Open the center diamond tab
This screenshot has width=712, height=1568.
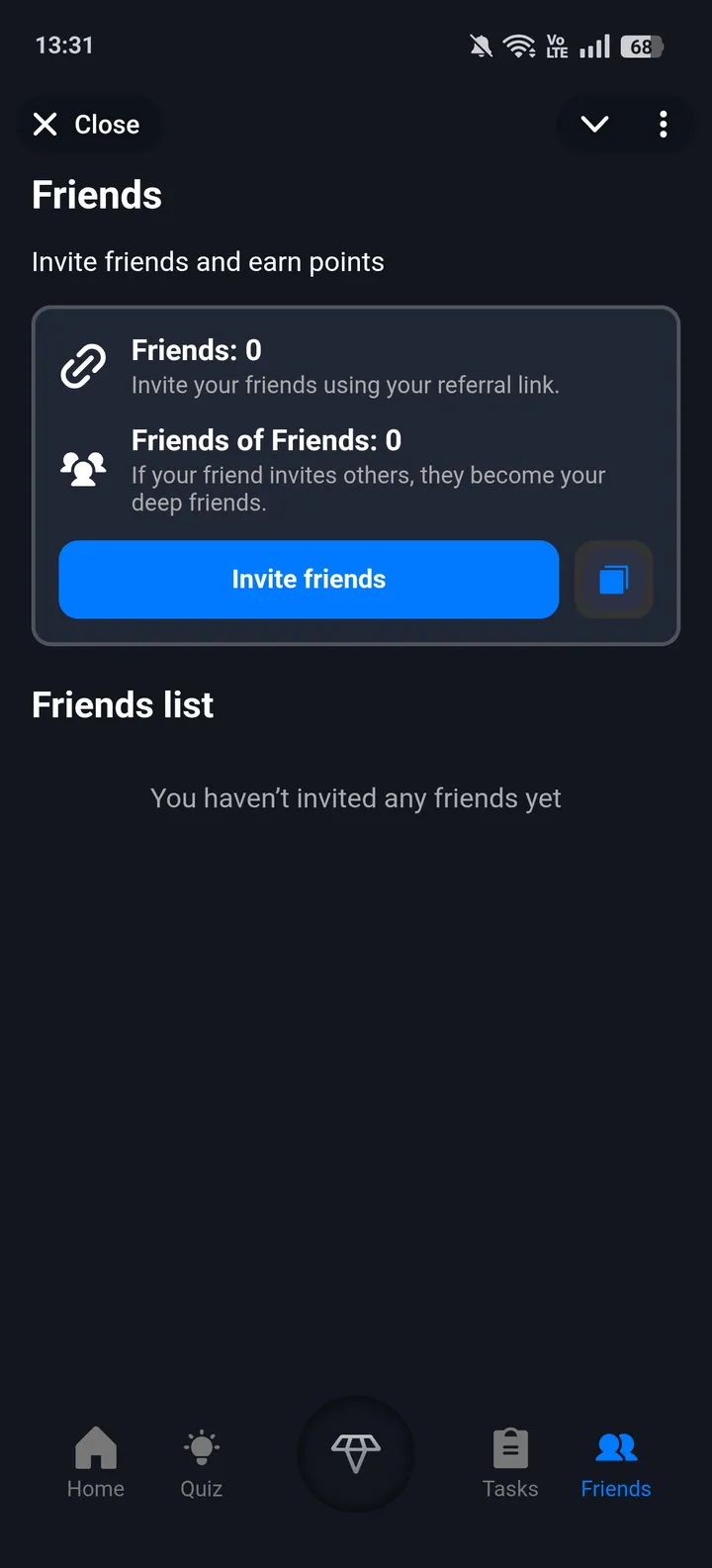pyautogui.click(x=356, y=1453)
